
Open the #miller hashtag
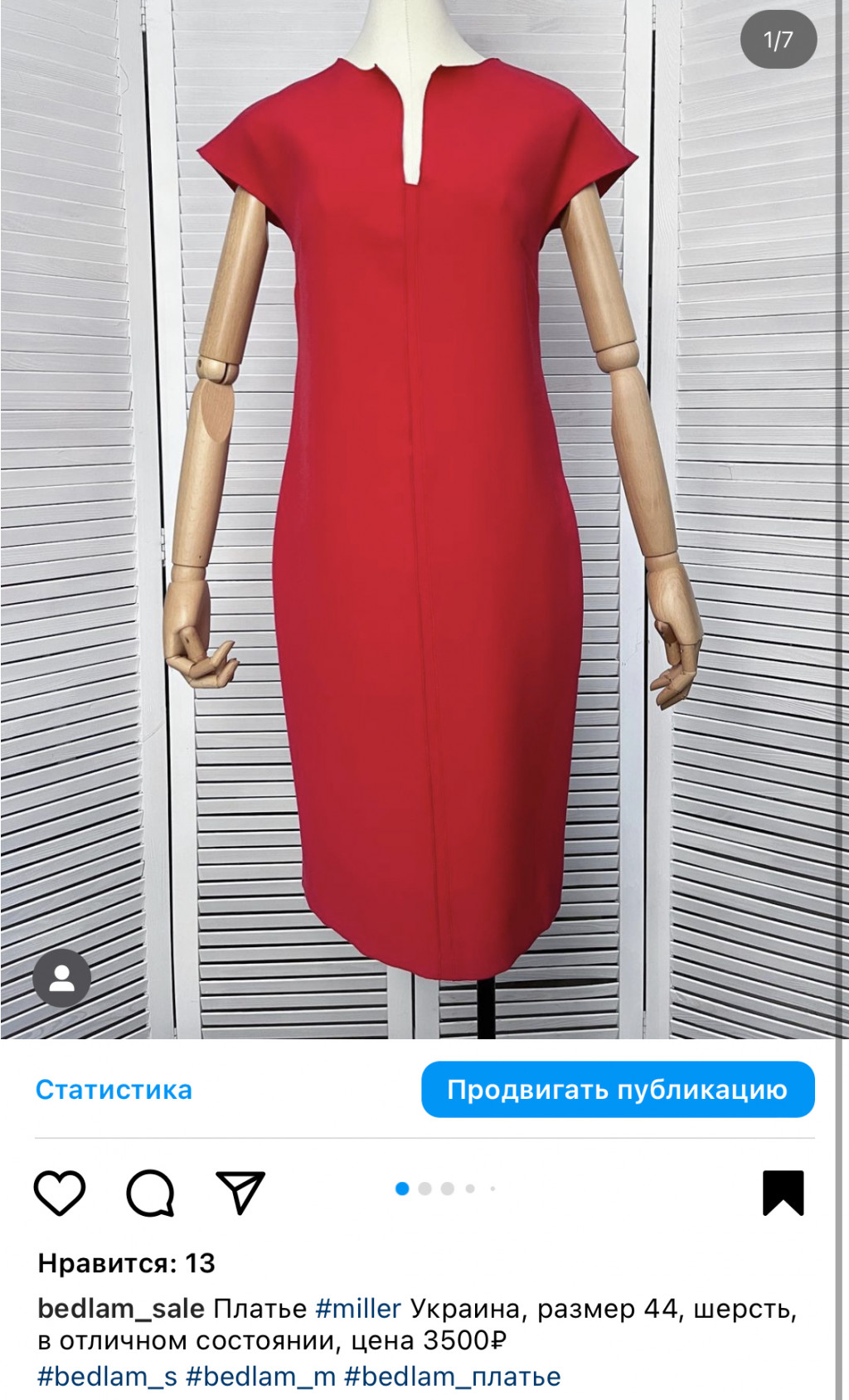click(x=358, y=1309)
